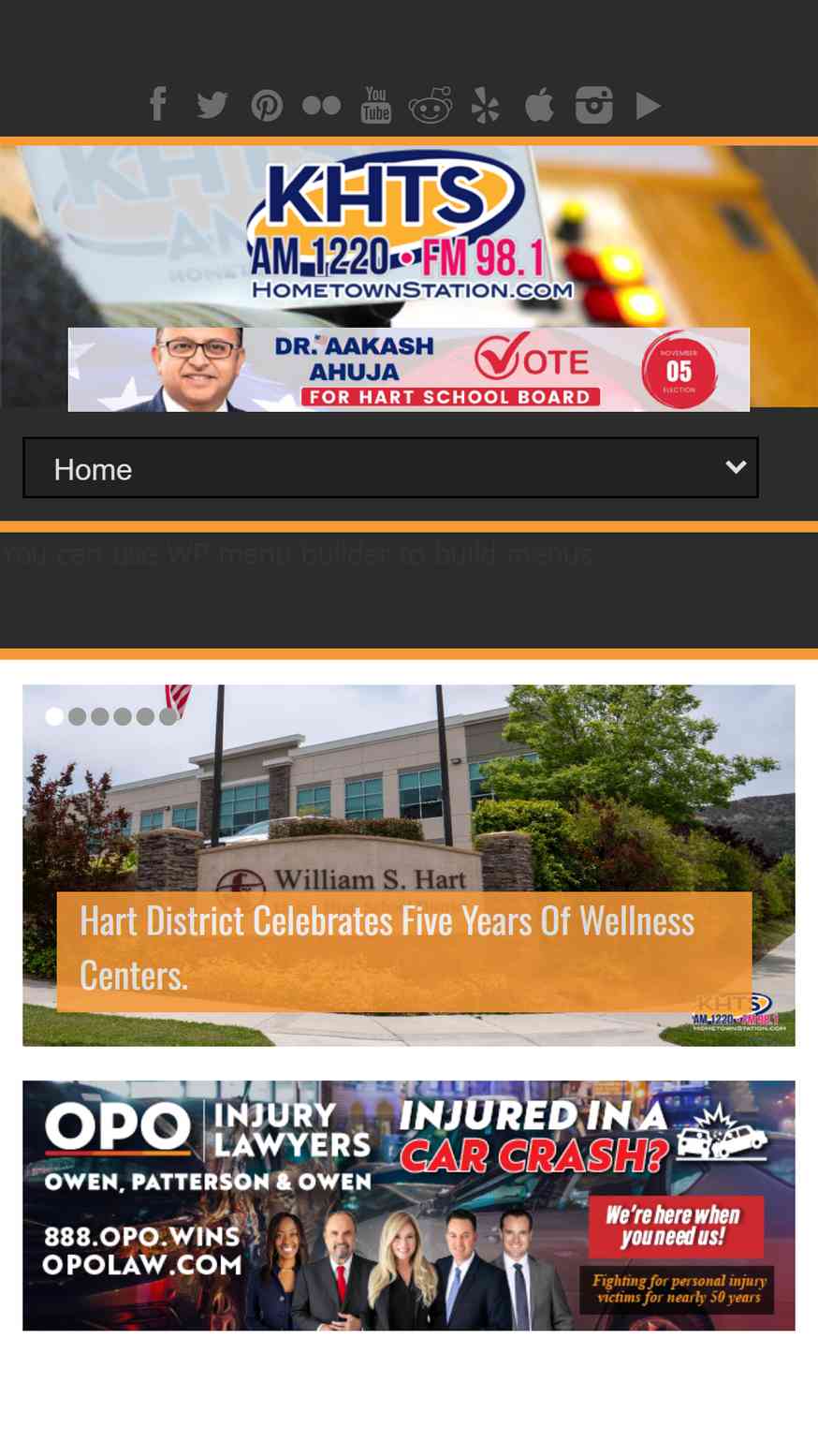Viewport: 818px width, 1456px height.
Task: Open the Instagram camera icon
Action: coord(593,105)
